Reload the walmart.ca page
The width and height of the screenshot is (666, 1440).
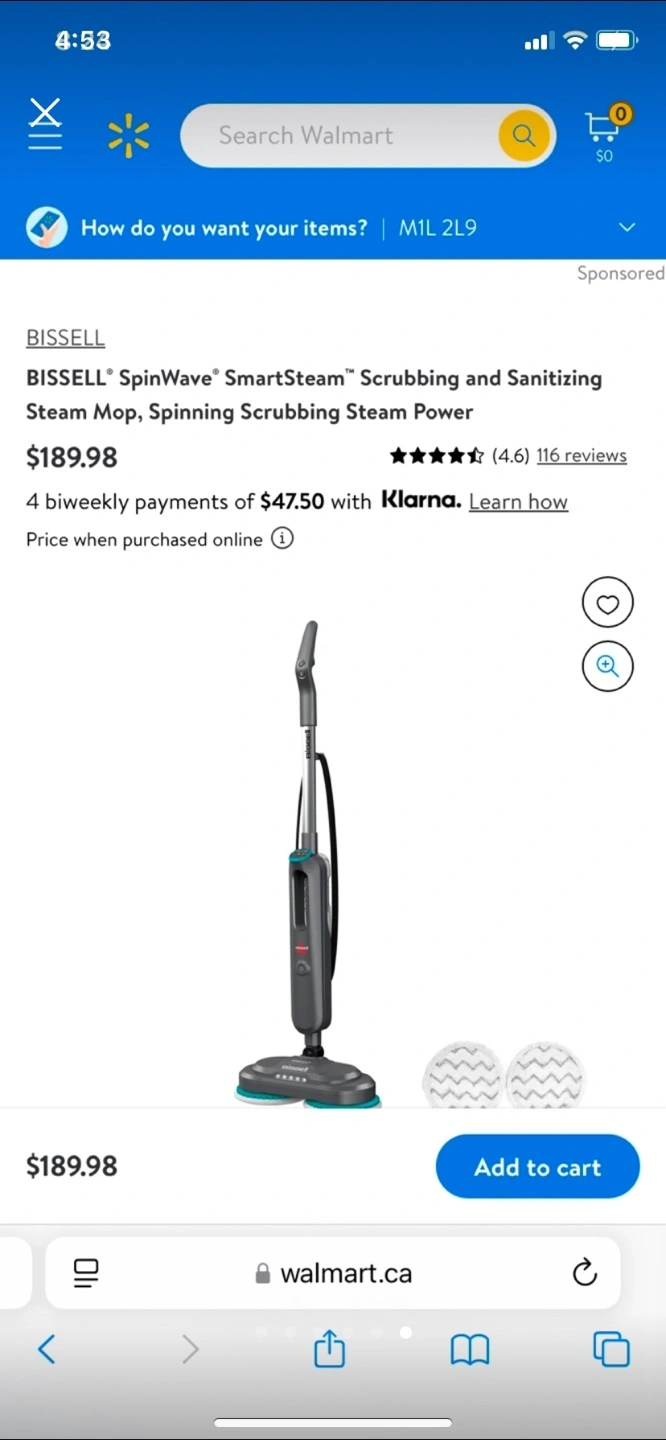pyautogui.click(x=584, y=1272)
